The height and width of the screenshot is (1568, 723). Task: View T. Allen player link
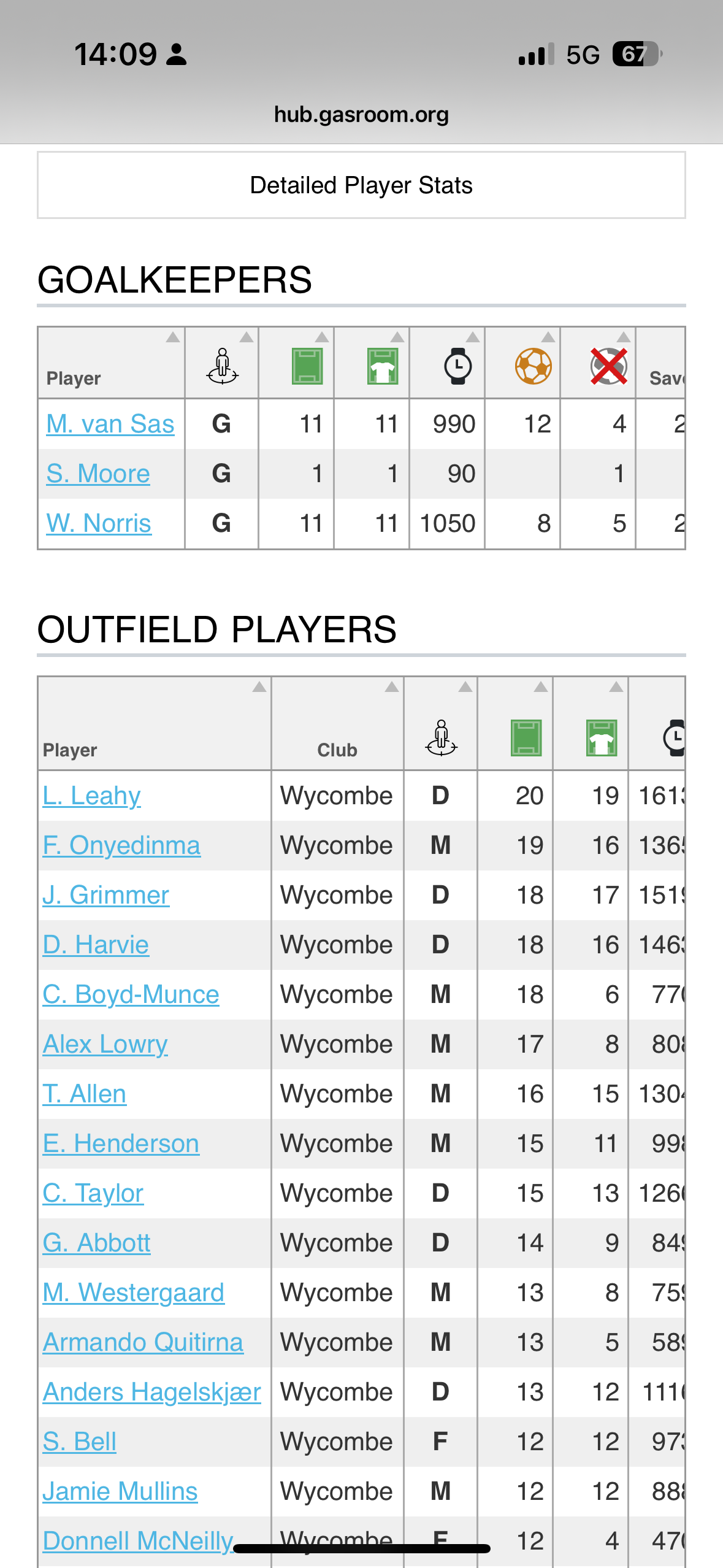click(x=85, y=1094)
